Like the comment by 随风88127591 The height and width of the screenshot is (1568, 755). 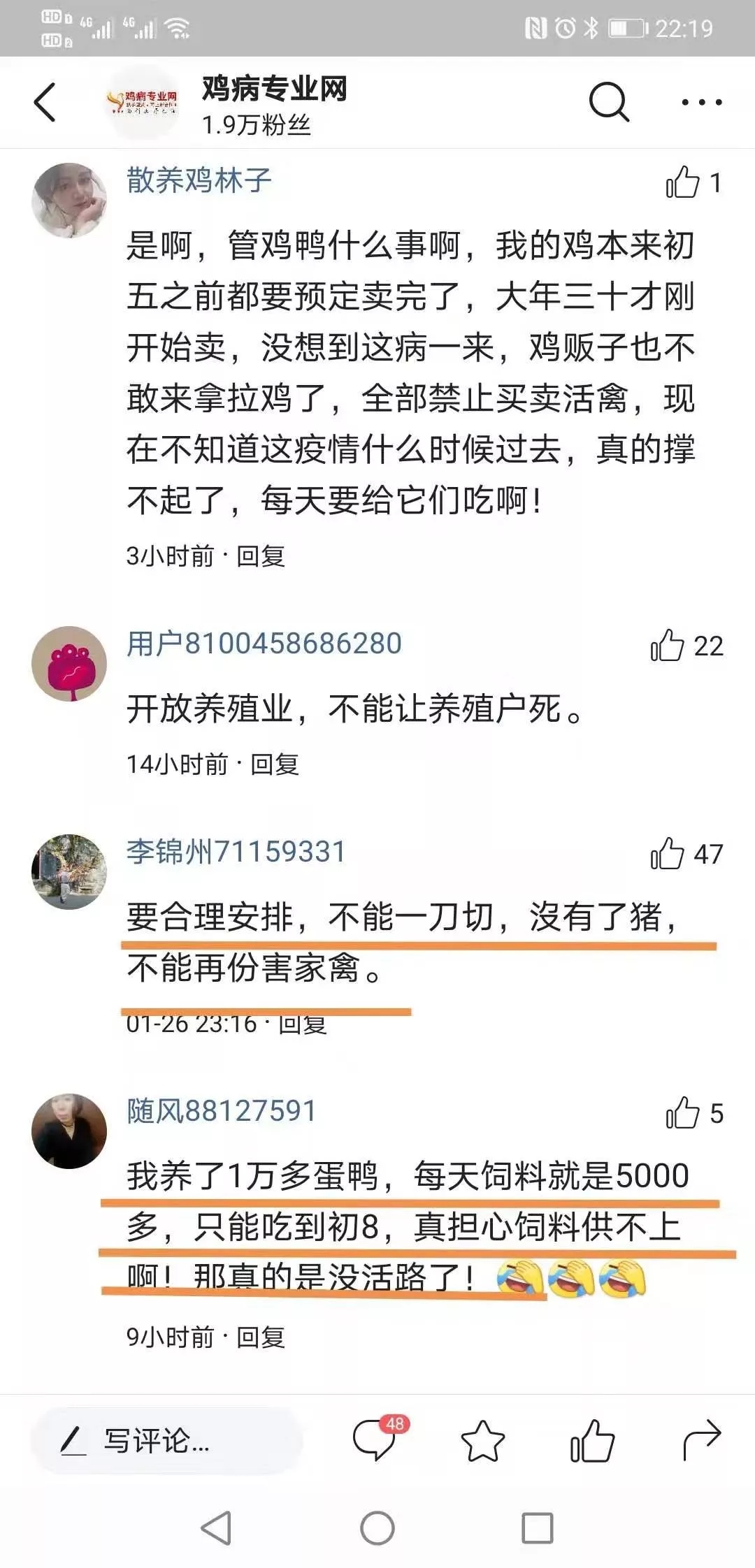tap(683, 1113)
